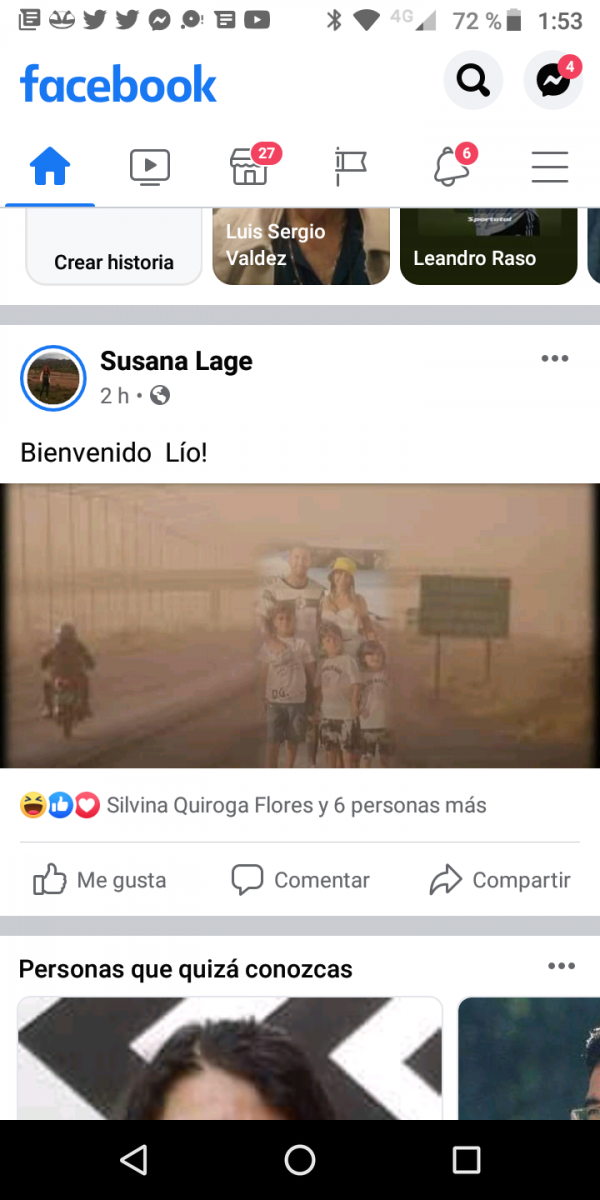Open Facebook search
Viewport: 600px width, 1200px height.
tap(473, 80)
